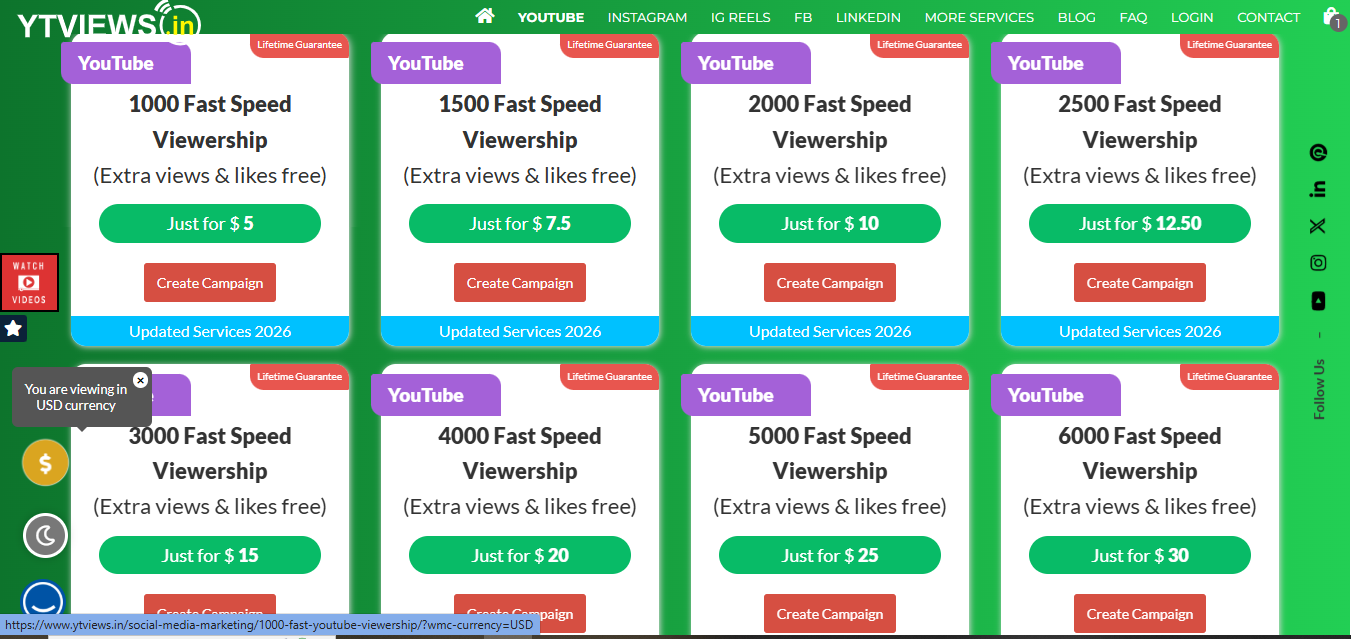Open the Contact page

pos(1268,17)
